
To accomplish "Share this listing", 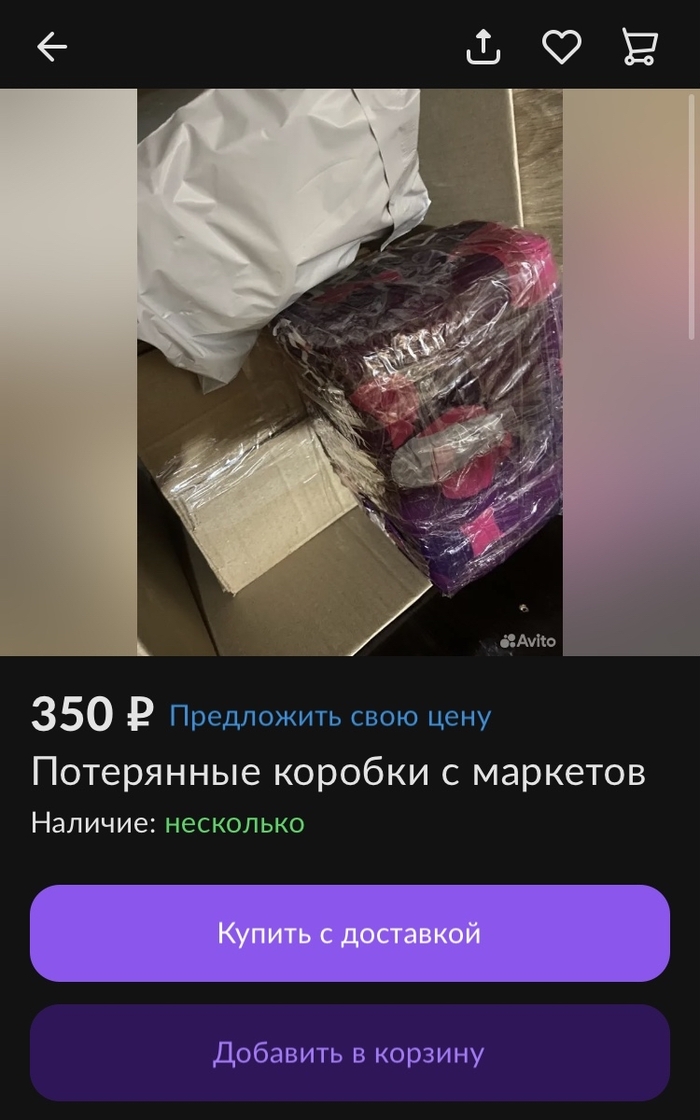I will coord(483,47).
